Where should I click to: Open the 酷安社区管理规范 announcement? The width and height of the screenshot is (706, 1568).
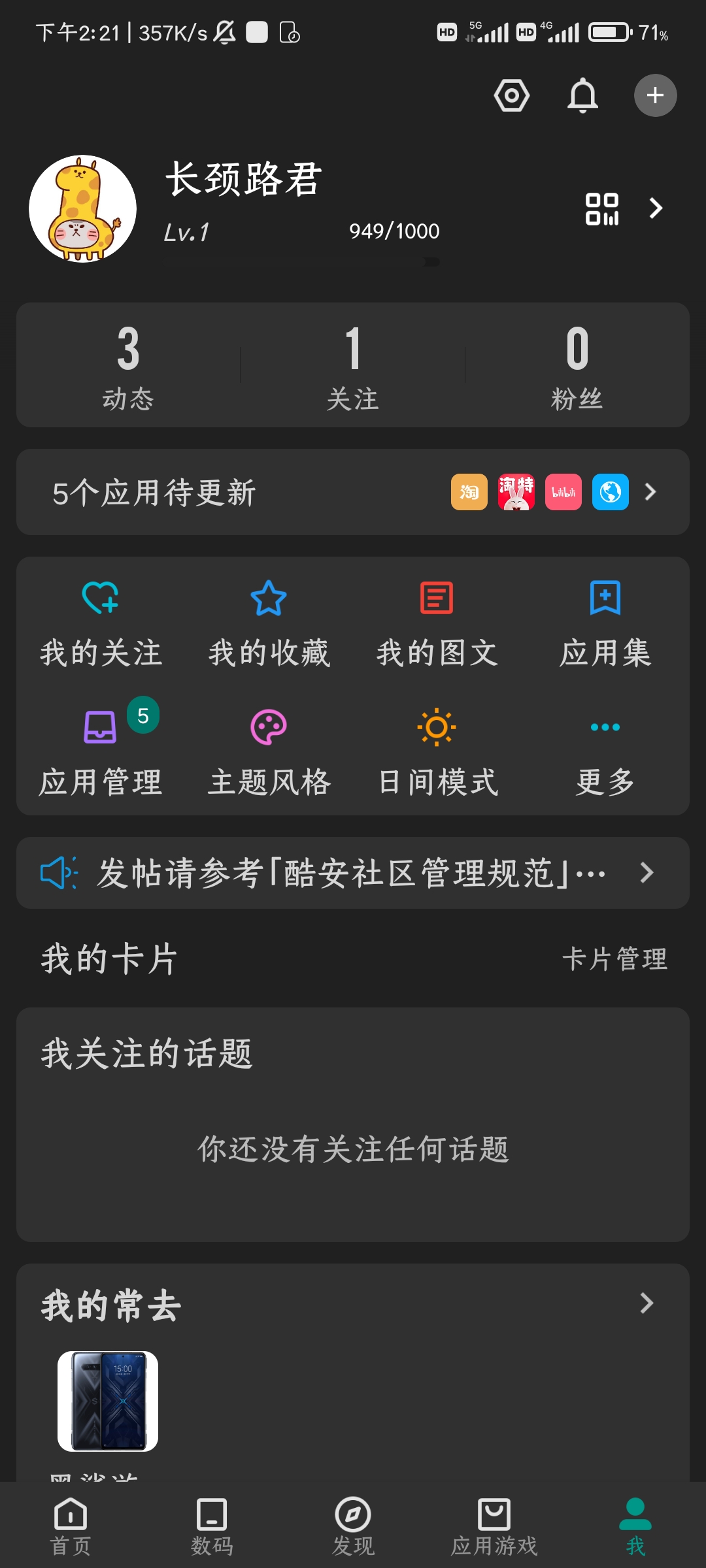point(353,873)
